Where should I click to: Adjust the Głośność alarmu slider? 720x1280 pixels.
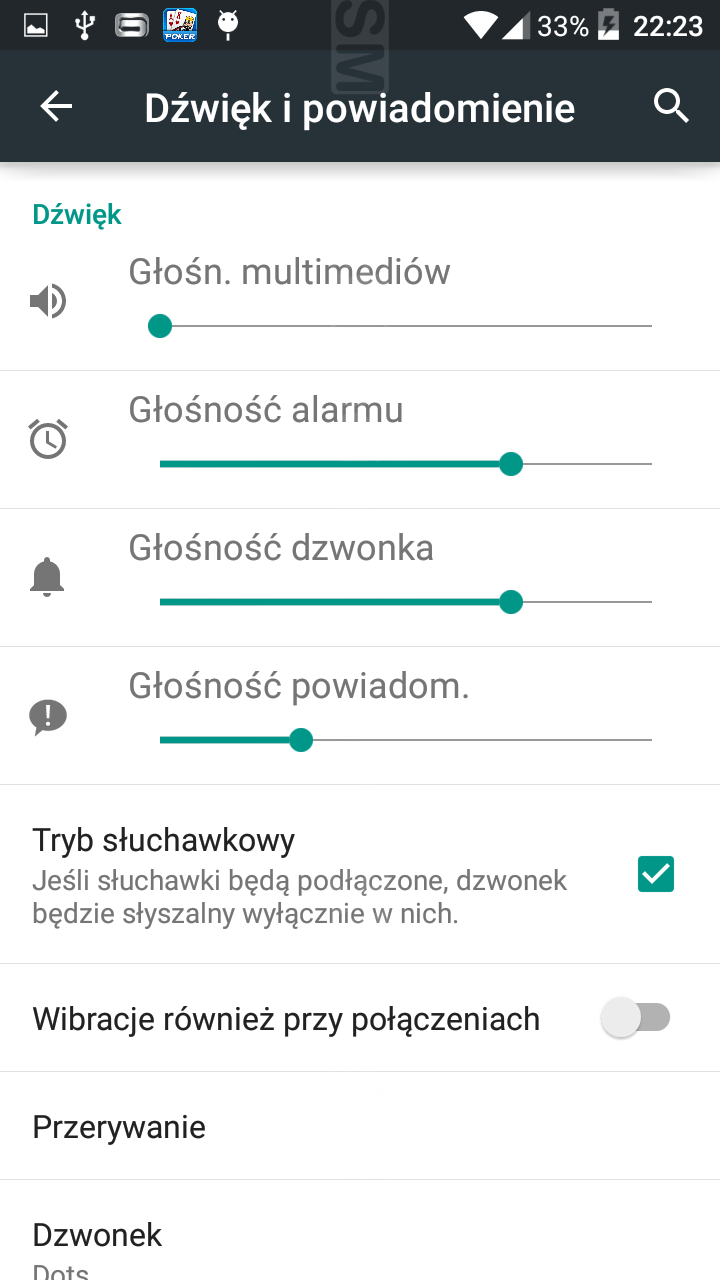coord(405,464)
